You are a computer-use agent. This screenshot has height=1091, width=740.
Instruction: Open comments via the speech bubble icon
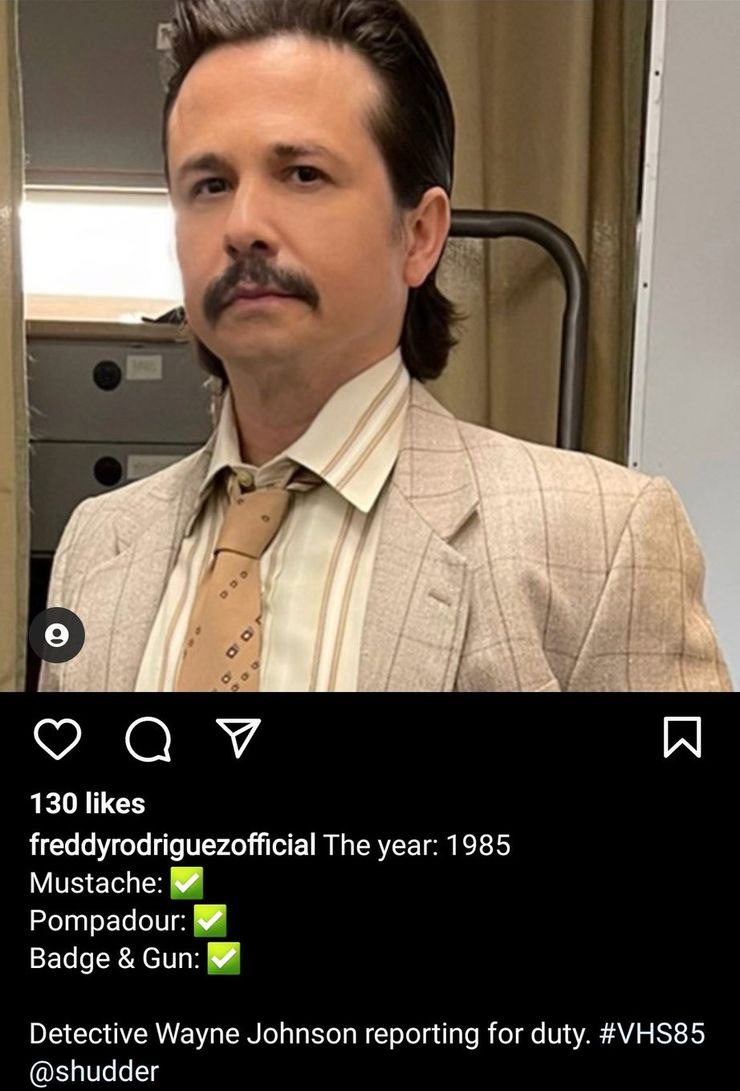(x=148, y=738)
